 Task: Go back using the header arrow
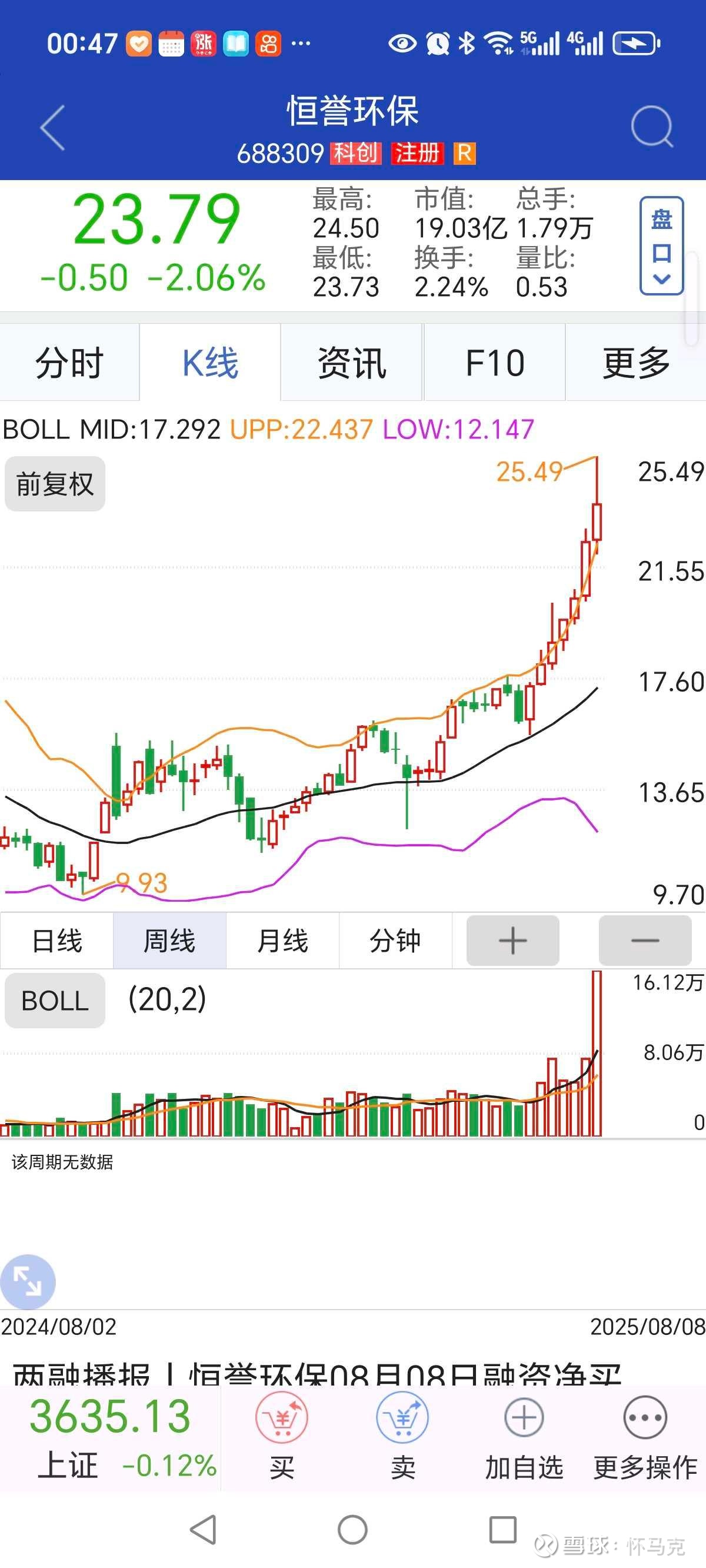pos(52,127)
